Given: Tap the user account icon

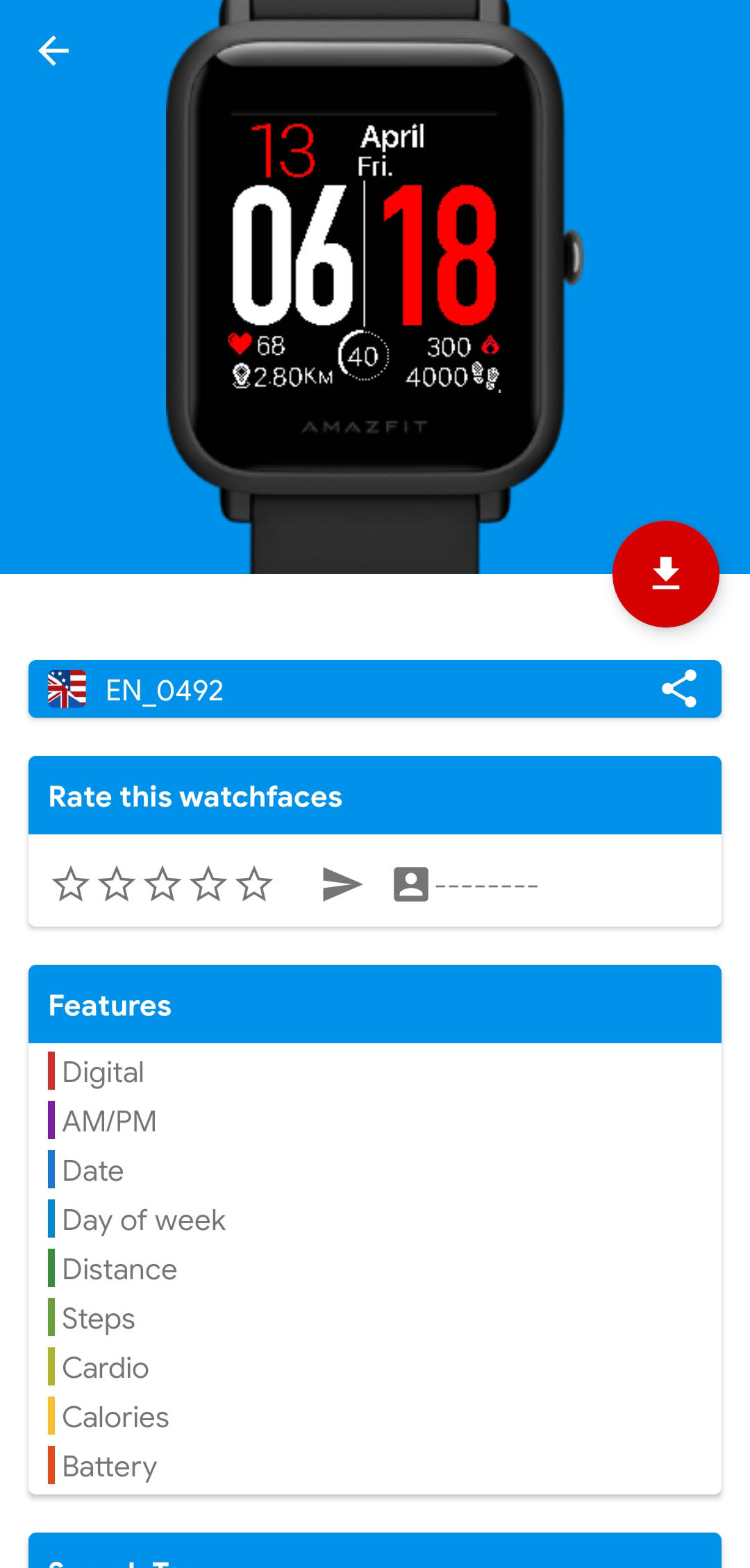Looking at the screenshot, I should [410, 884].
